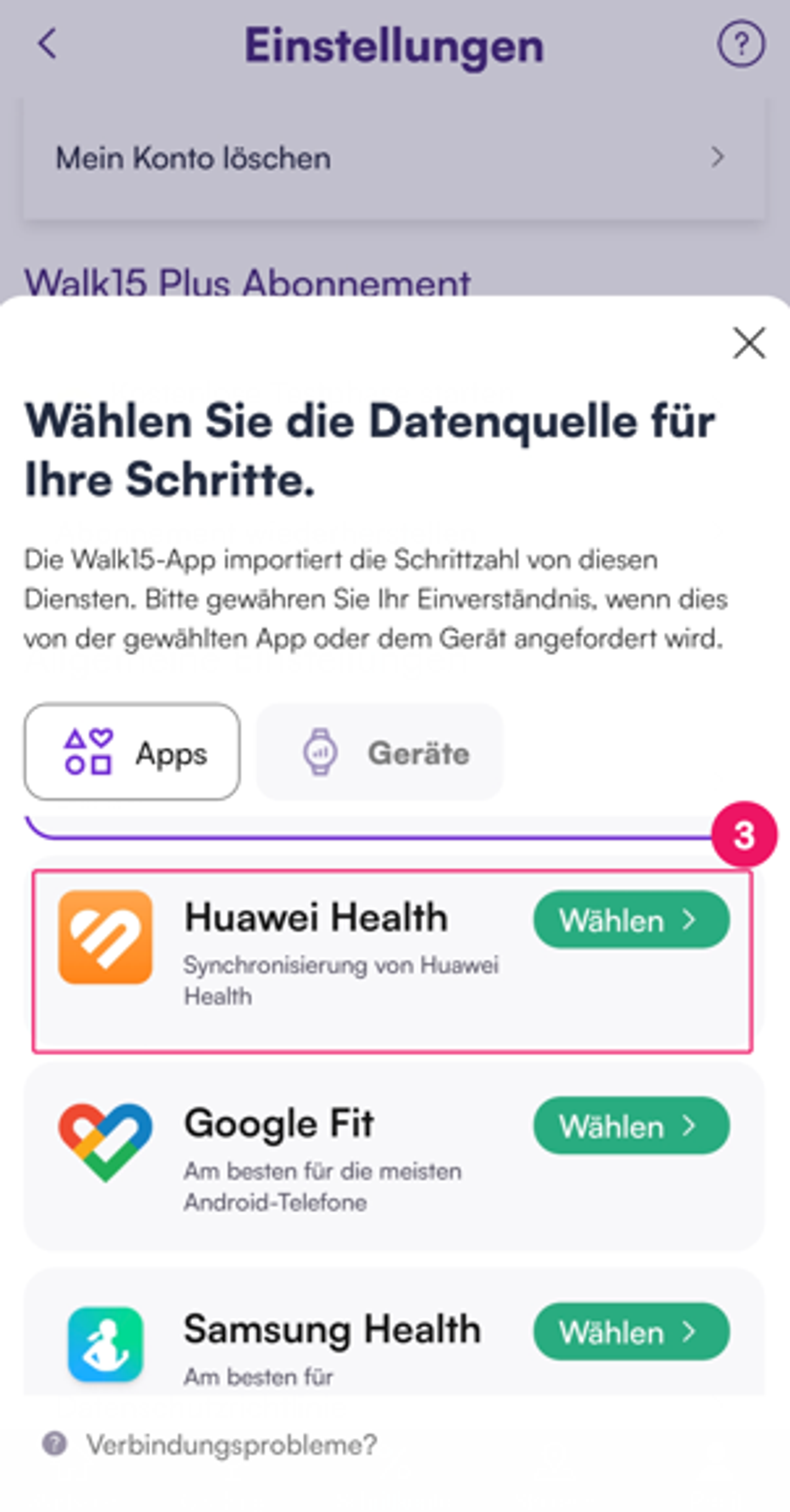Select the Apps tab
The image size is (790, 1512).
click(x=132, y=752)
